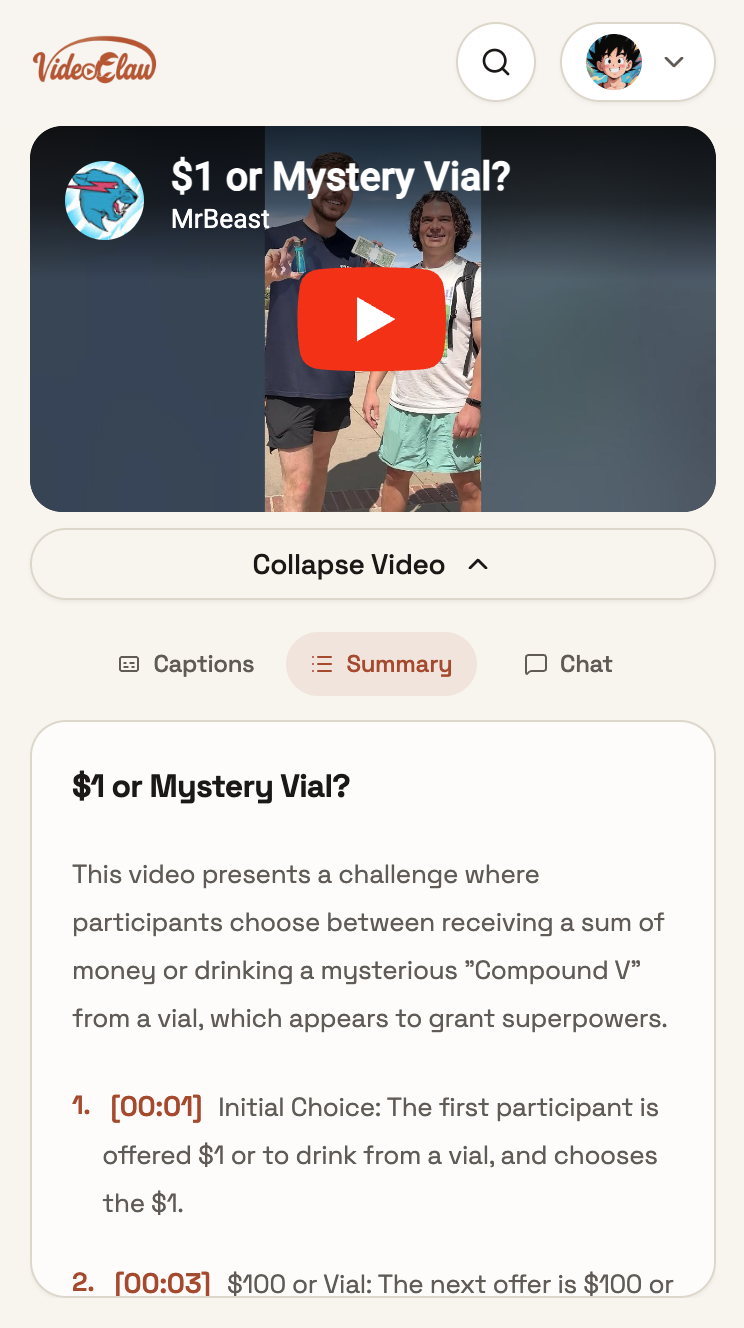744x1328 pixels.
Task: Open the profile avatar dropdown menu
Action: tap(638, 62)
